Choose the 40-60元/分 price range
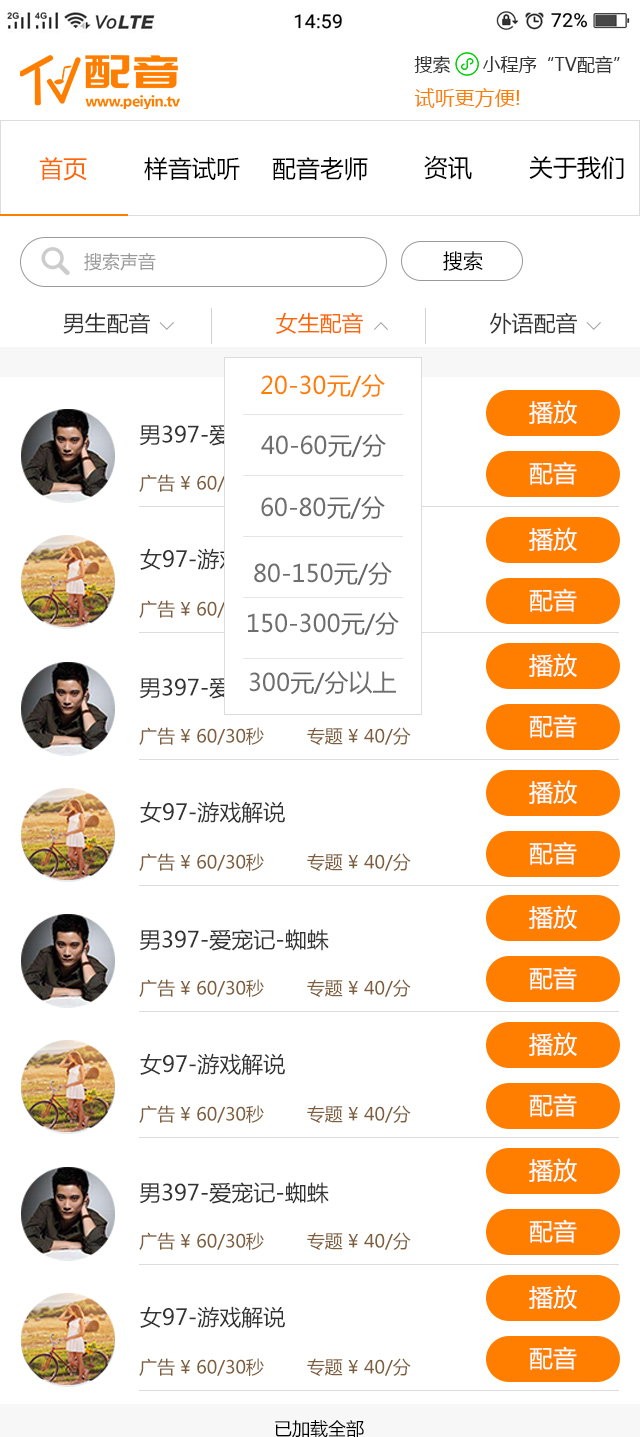The image size is (640, 1437). pos(322,446)
